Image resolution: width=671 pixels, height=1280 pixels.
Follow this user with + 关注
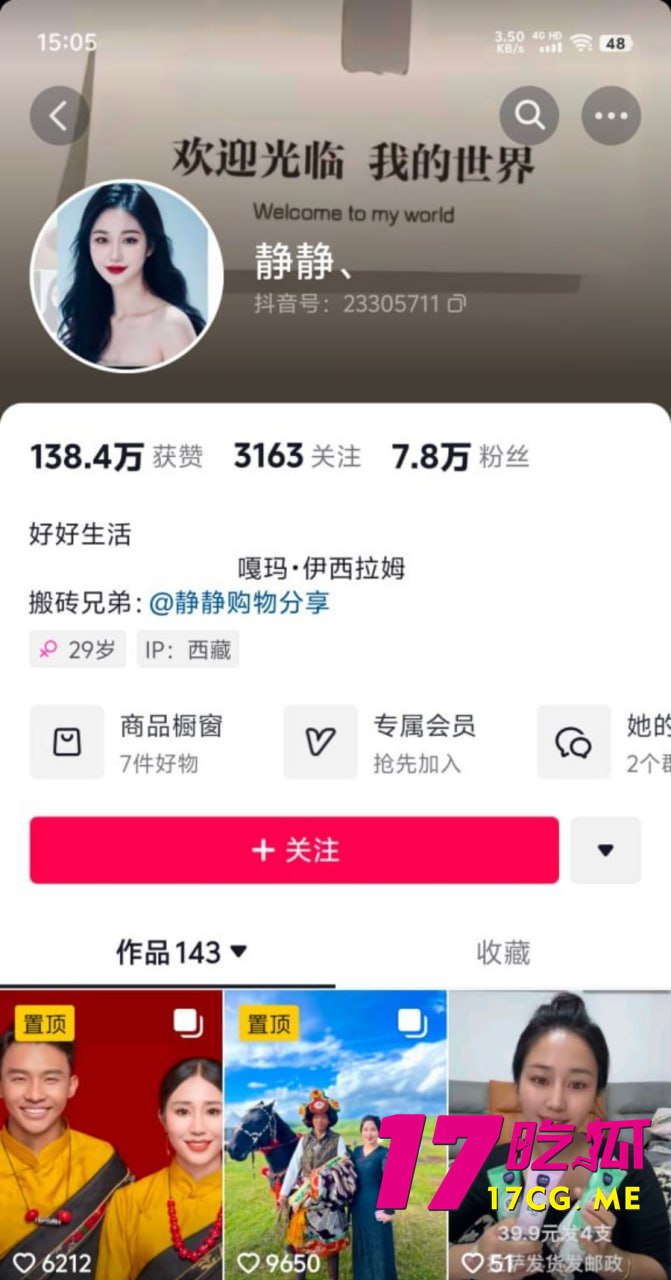[294, 850]
